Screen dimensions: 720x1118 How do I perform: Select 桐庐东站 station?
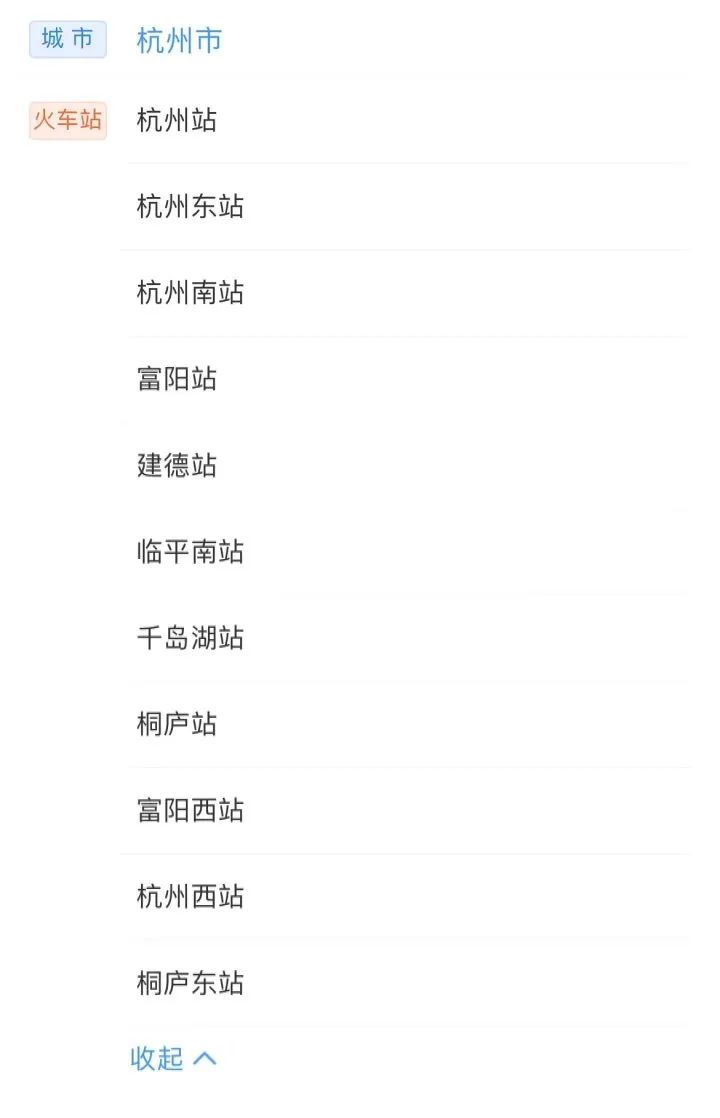point(190,983)
